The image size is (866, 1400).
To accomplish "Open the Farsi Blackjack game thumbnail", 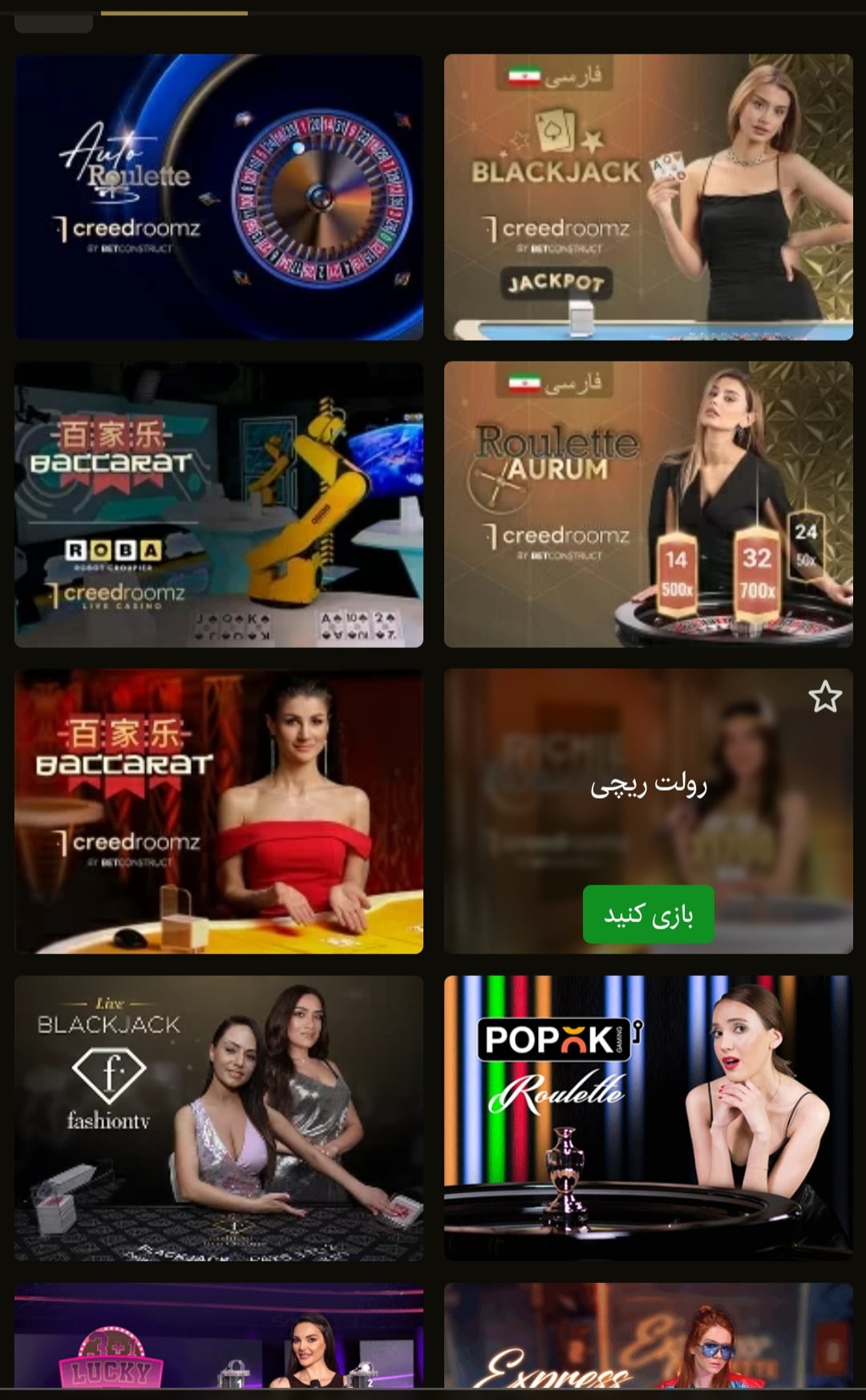I will coord(648,196).
